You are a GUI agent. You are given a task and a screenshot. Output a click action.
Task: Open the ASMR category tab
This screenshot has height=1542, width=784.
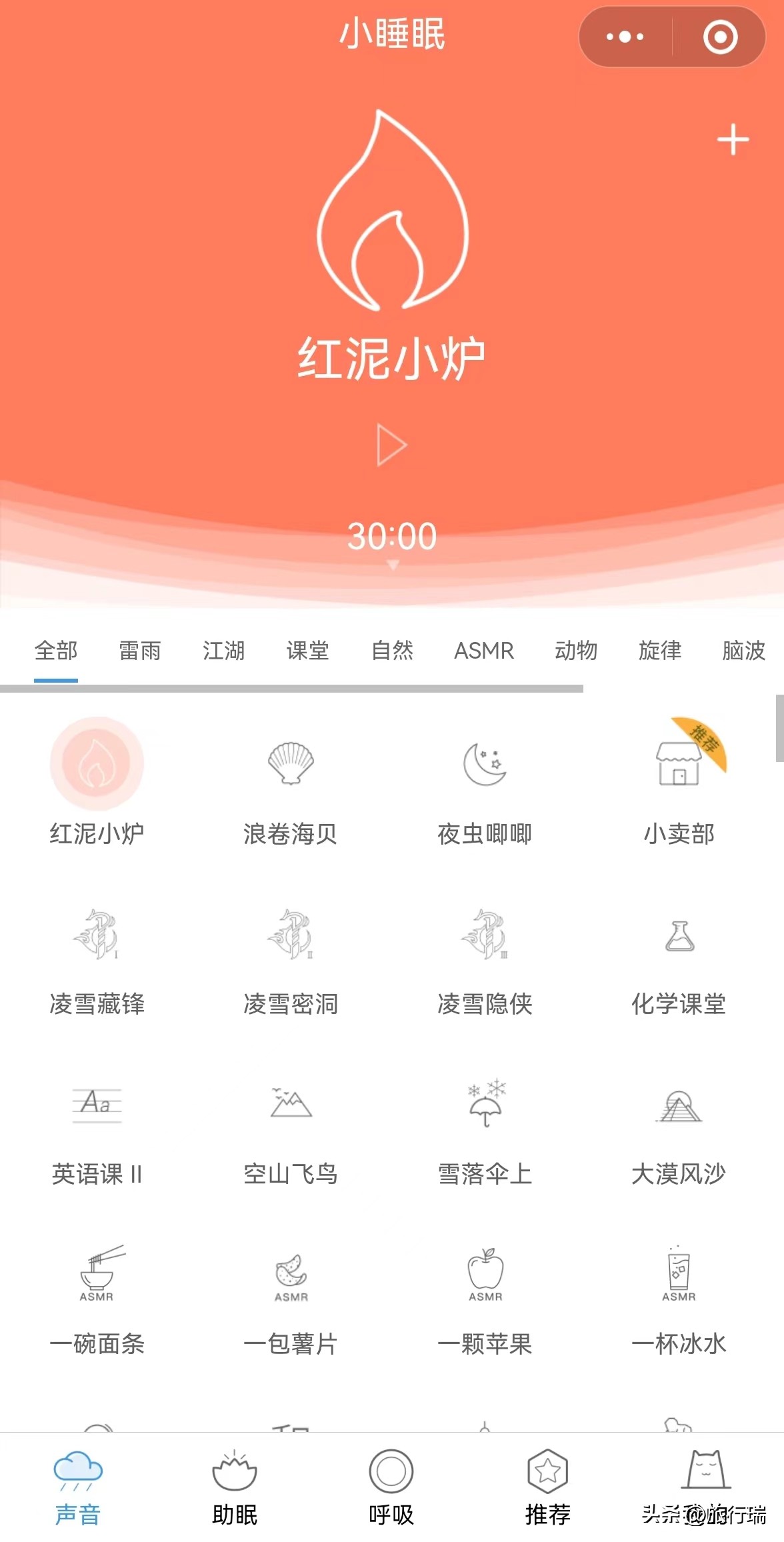[x=485, y=651]
